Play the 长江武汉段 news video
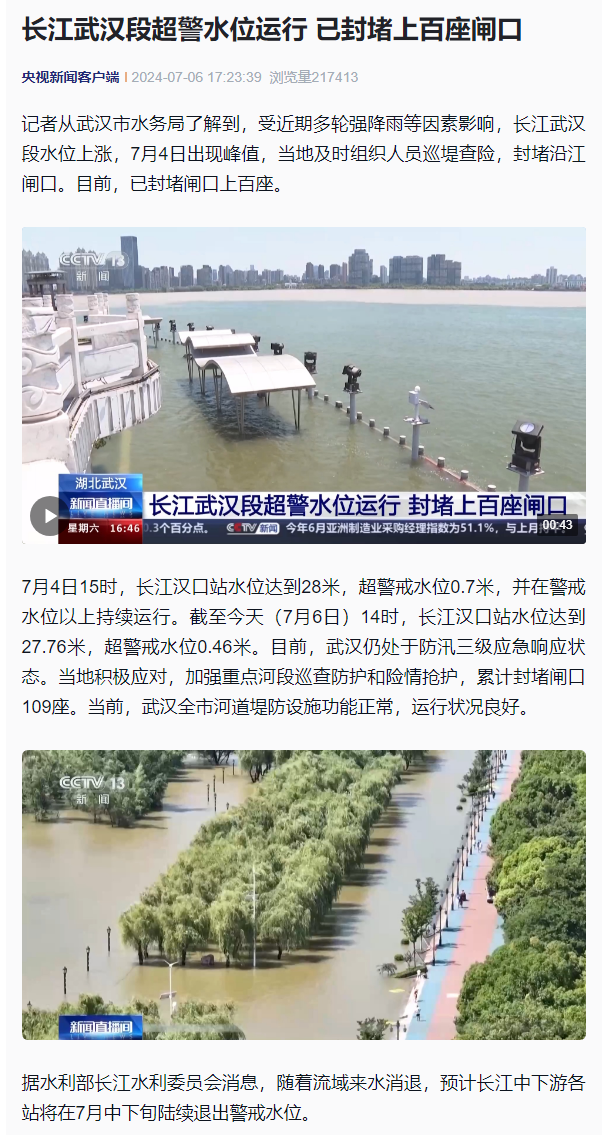The image size is (608, 1135). tap(49, 516)
